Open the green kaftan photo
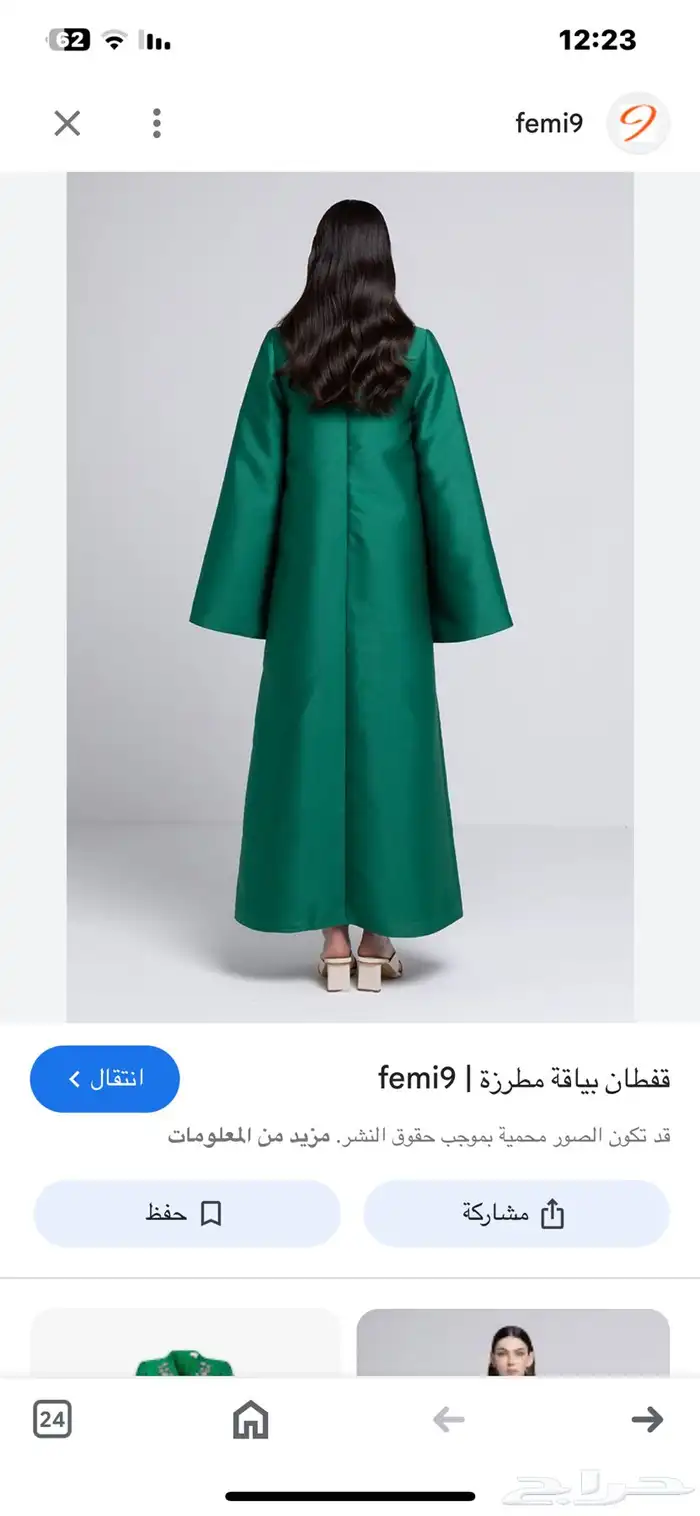The image size is (700, 1516). click(x=350, y=596)
